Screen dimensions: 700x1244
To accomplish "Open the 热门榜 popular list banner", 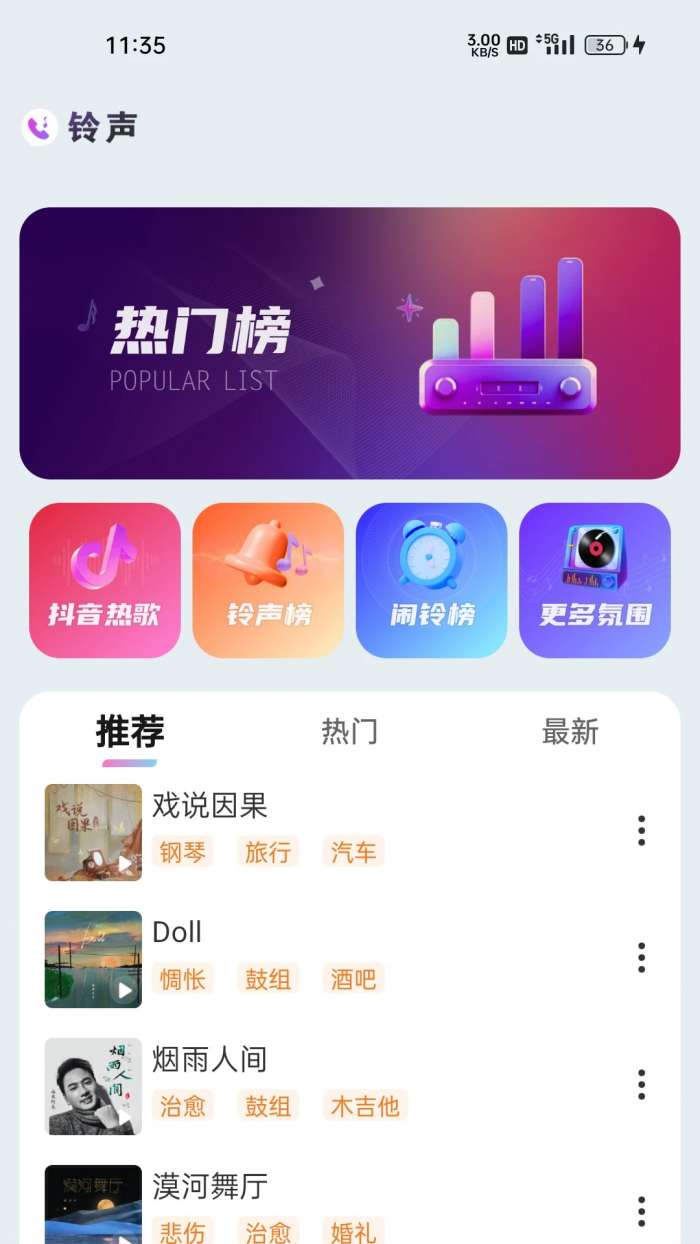I will 350,343.
